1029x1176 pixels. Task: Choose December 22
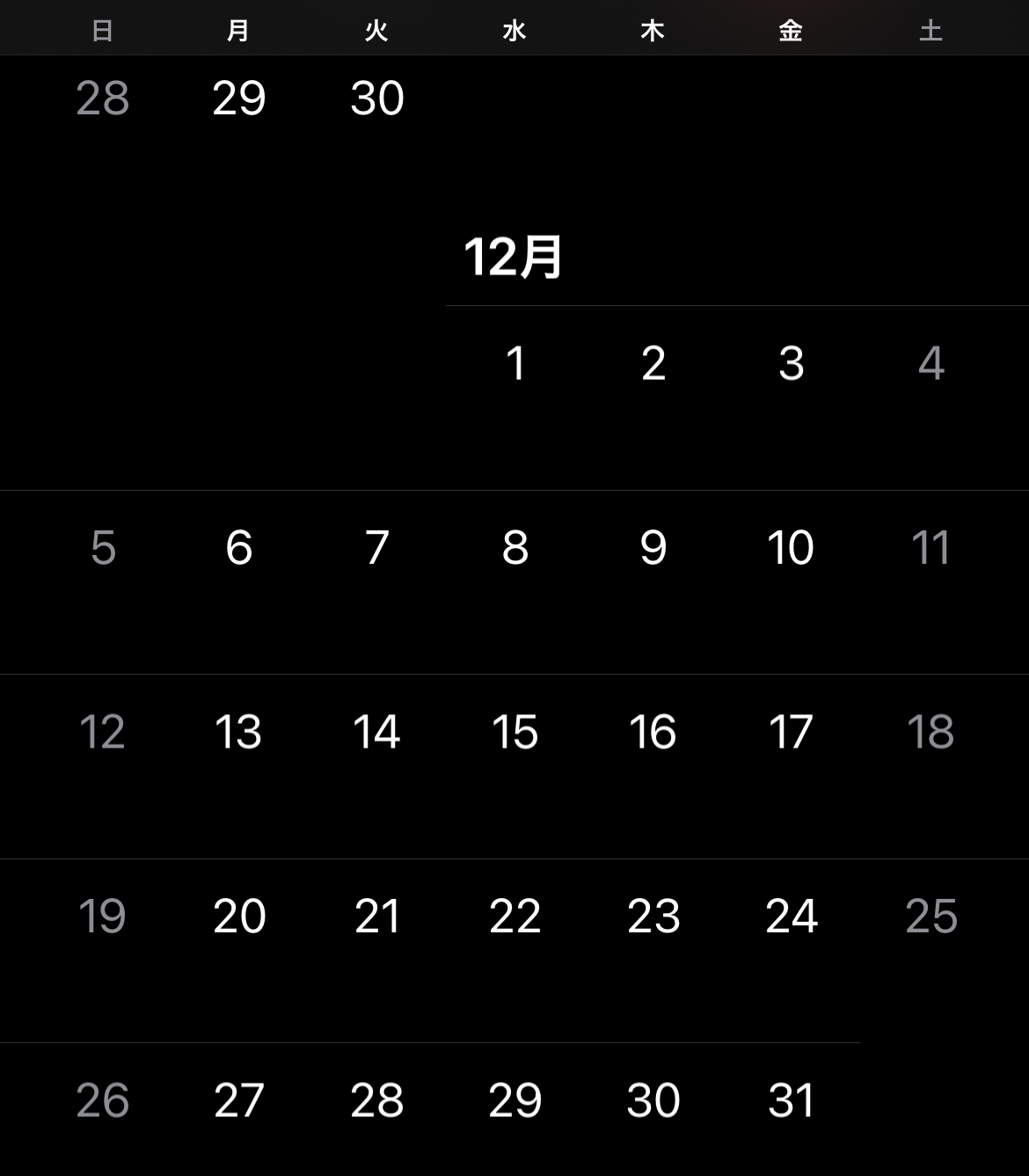click(514, 917)
